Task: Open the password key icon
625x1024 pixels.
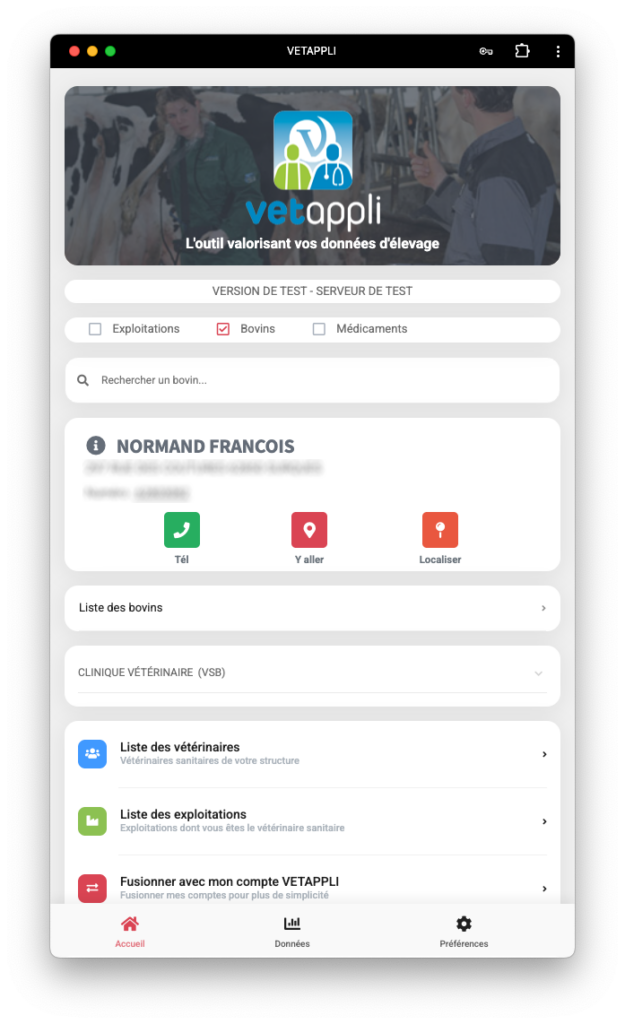Action: [x=486, y=51]
